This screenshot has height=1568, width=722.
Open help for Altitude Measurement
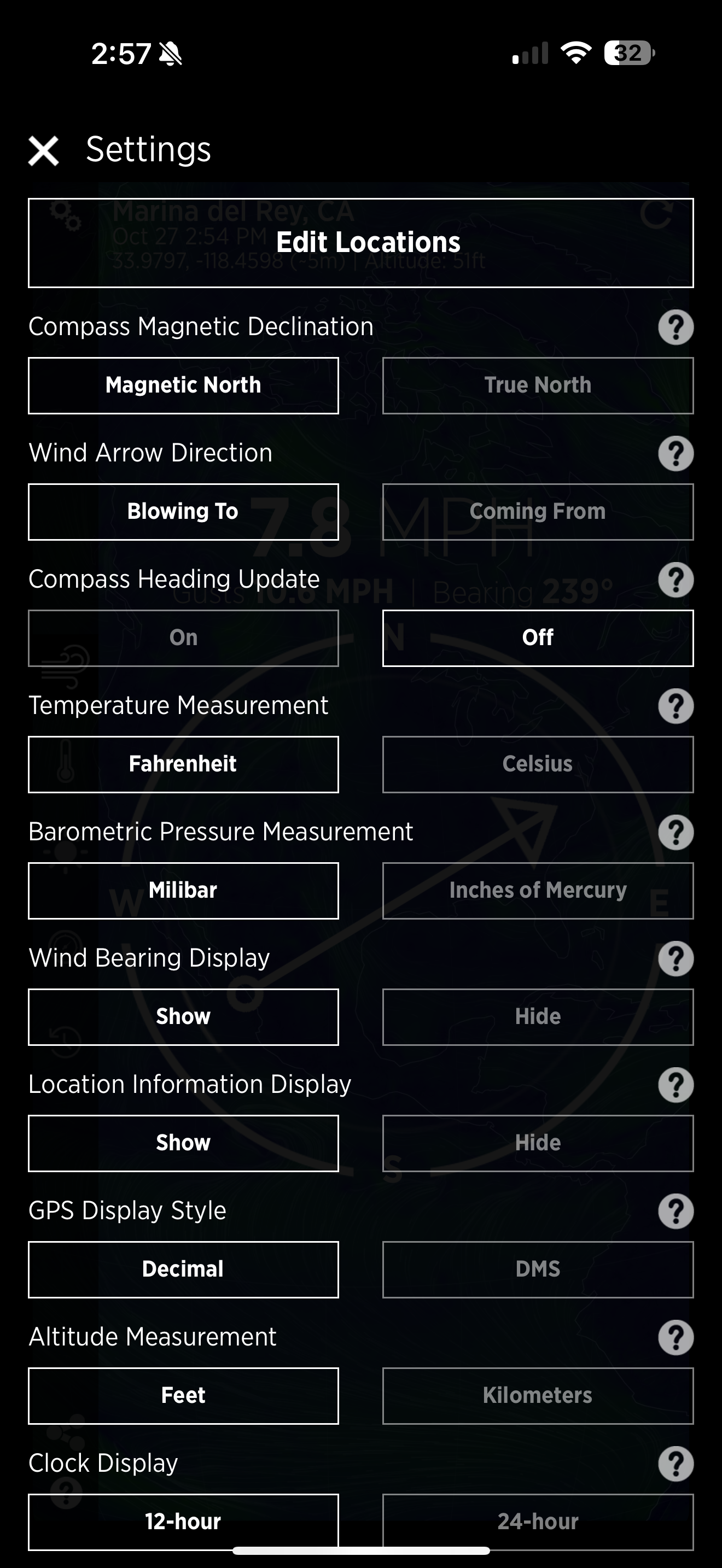pyautogui.click(x=676, y=1337)
